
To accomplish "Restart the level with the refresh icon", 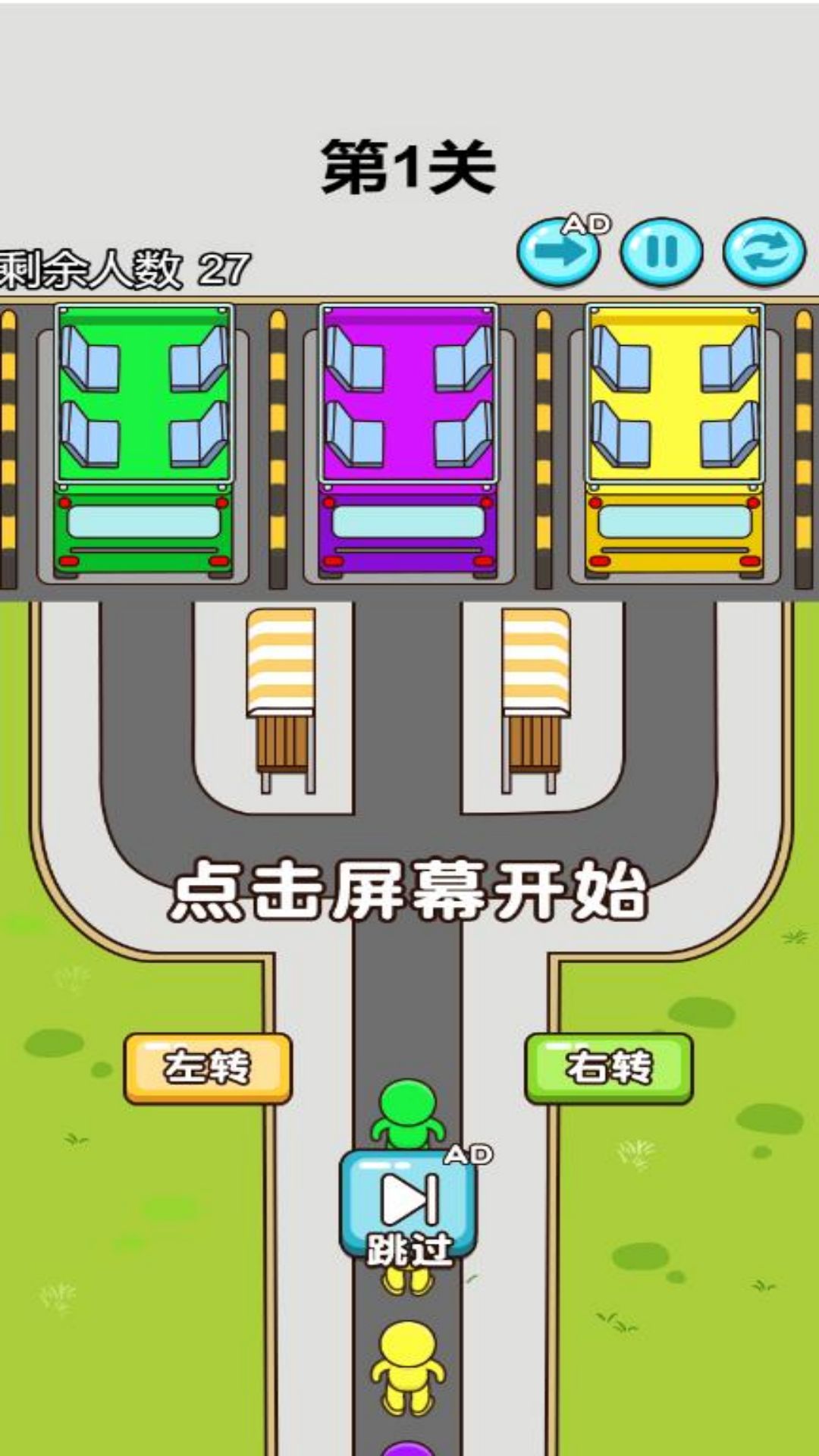I will pos(764,253).
